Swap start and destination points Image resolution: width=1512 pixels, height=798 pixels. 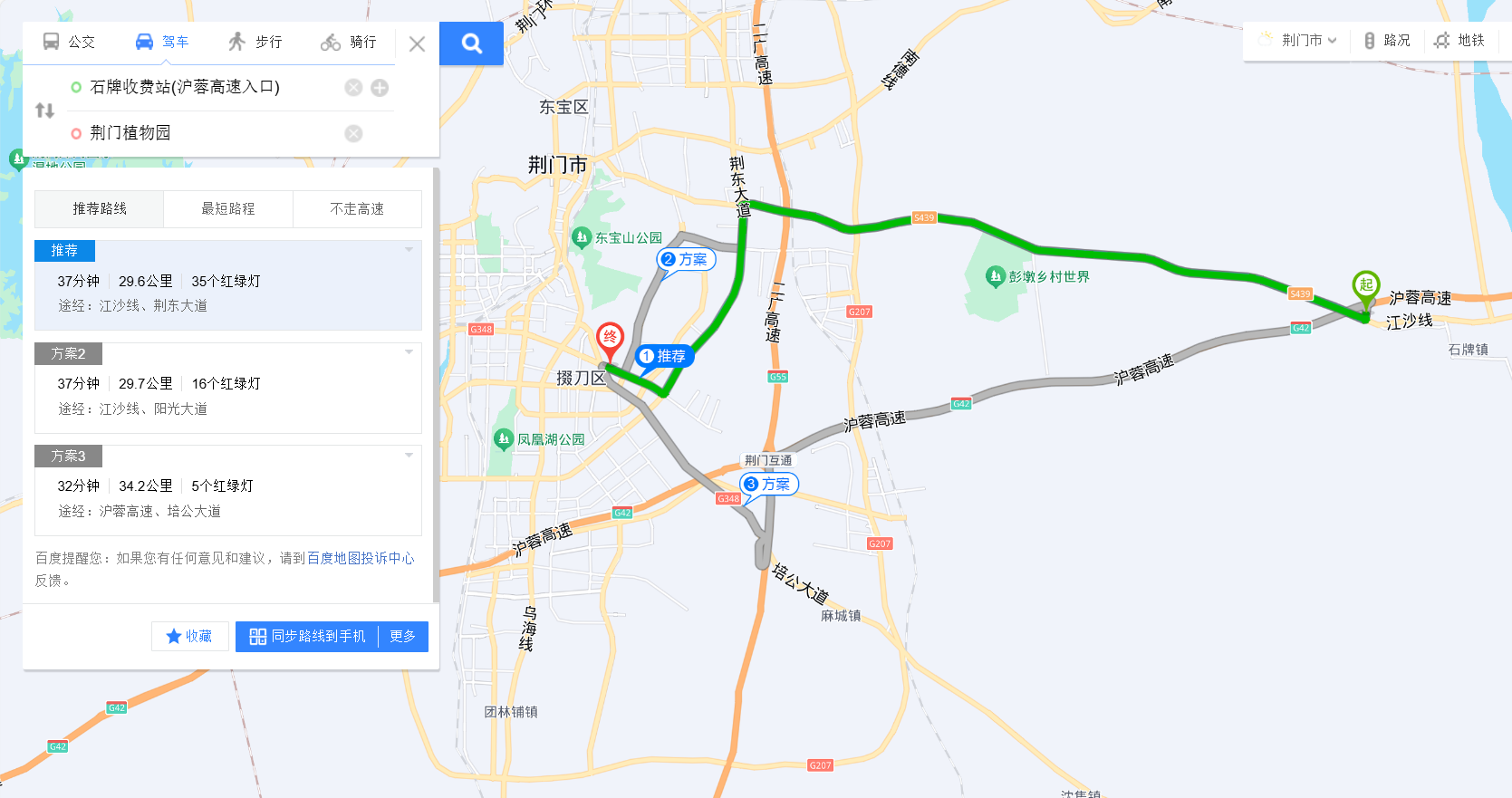44,111
